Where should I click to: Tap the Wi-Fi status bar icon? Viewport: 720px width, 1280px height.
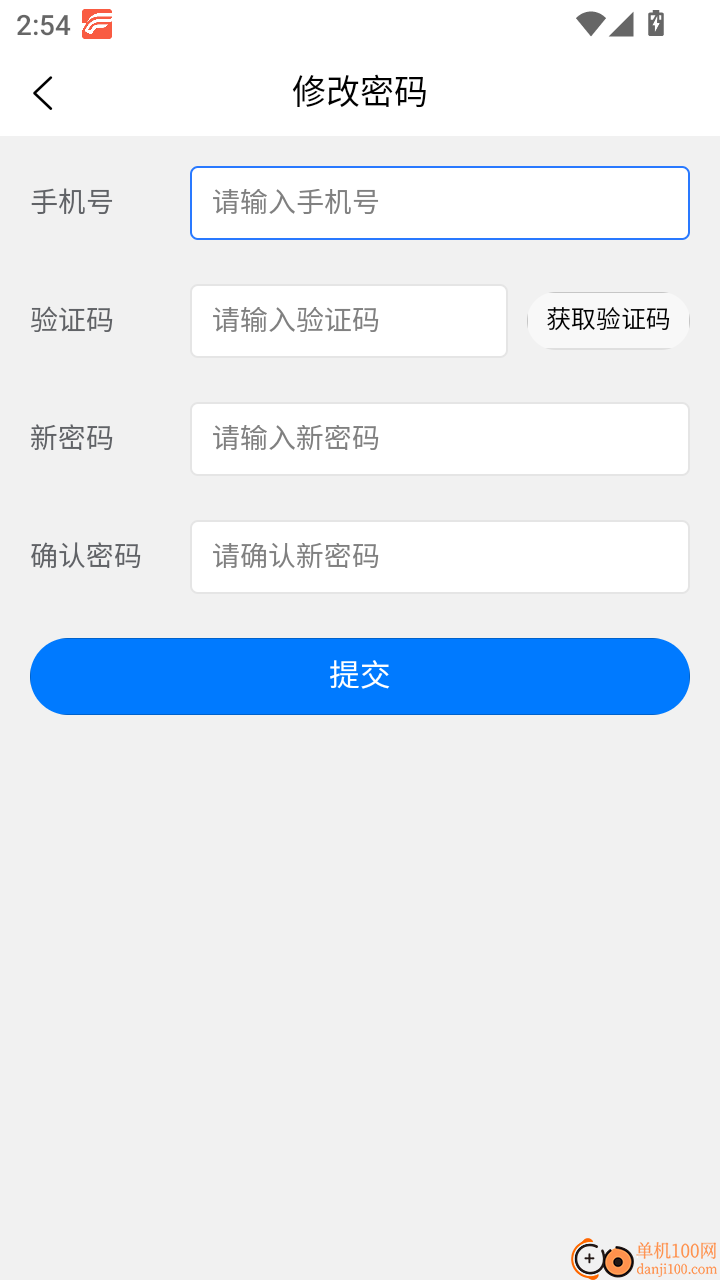tap(590, 27)
